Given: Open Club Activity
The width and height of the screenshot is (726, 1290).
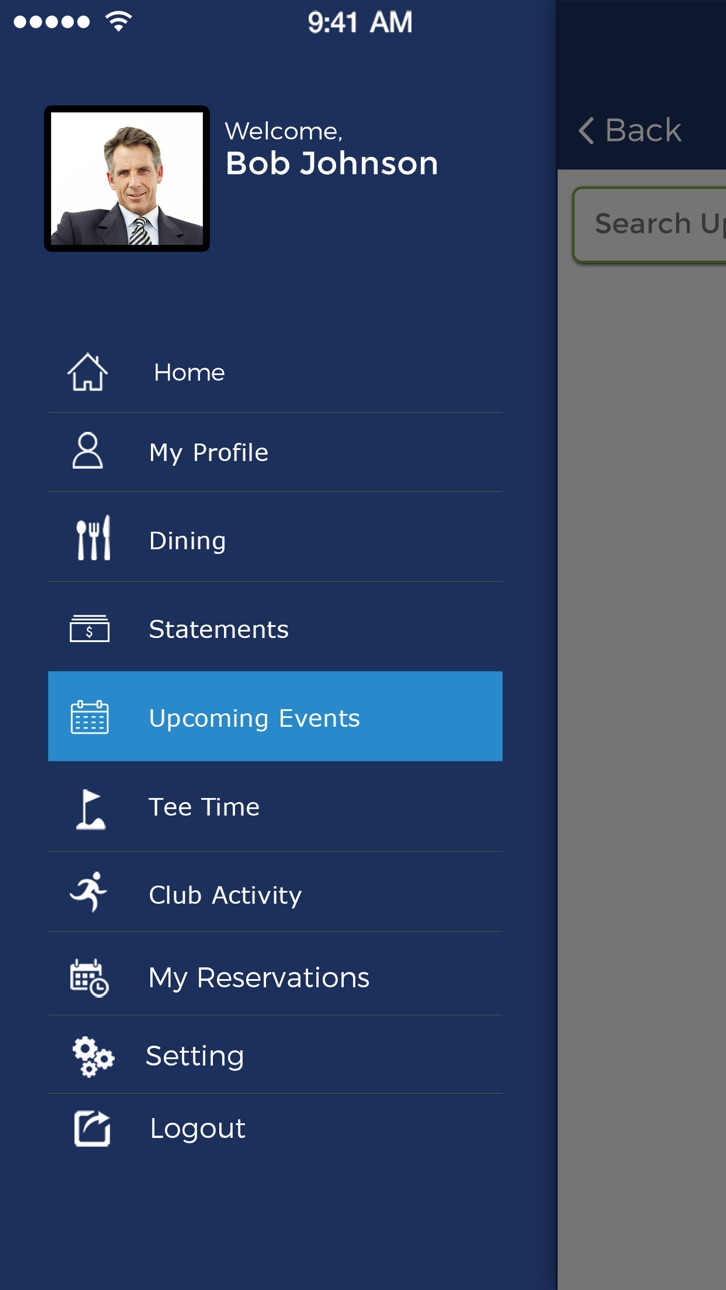Looking at the screenshot, I should [275, 893].
